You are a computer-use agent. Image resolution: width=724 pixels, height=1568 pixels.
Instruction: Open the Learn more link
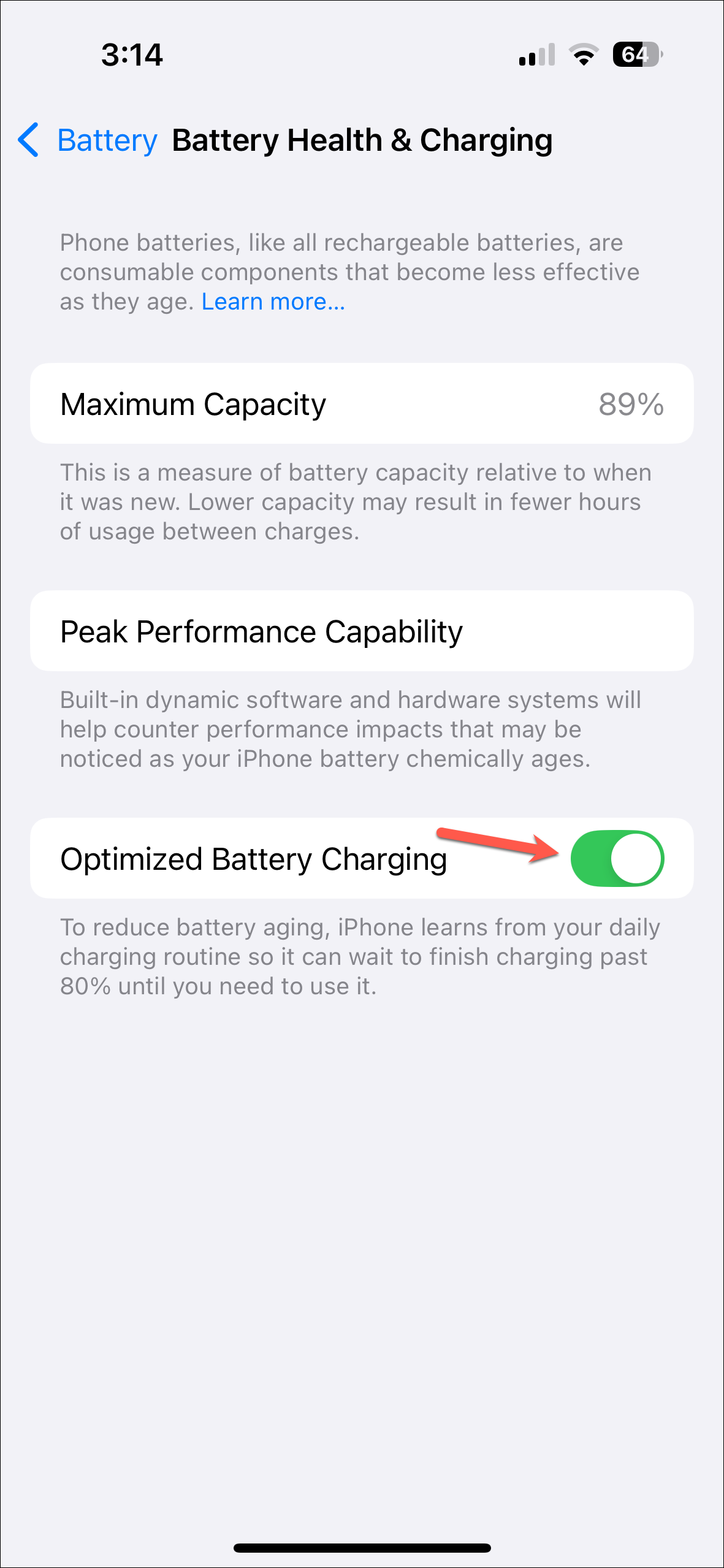[x=273, y=302]
